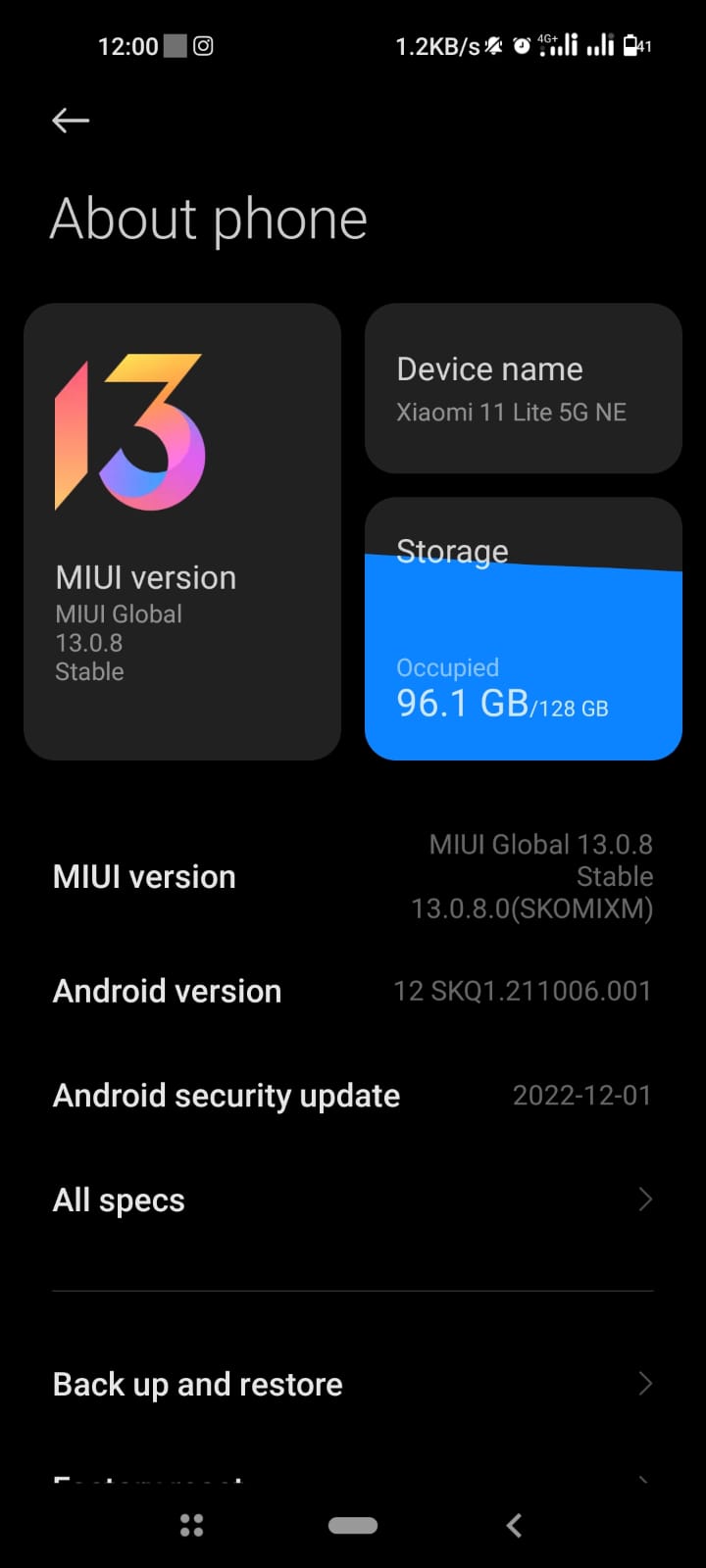Tap the system back button

[514, 1525]
